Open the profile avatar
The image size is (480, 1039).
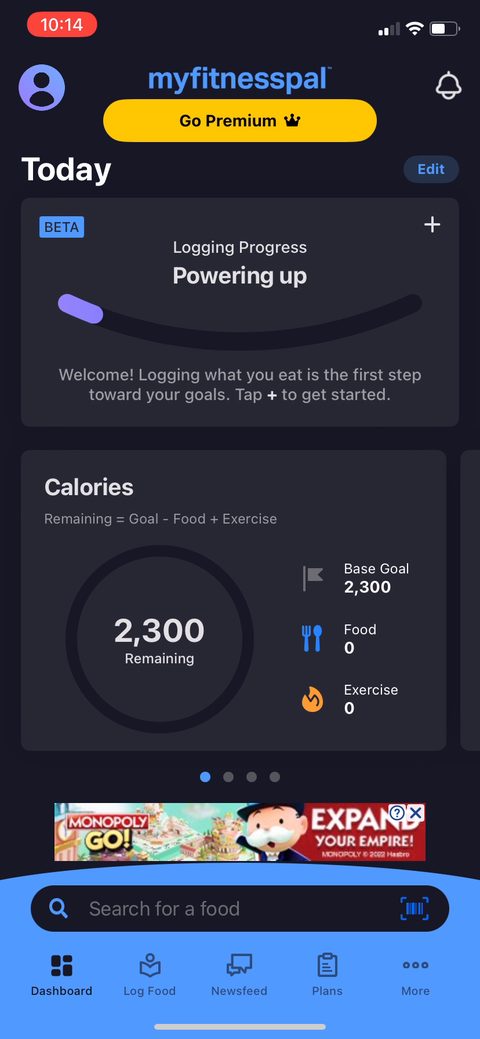42,87
